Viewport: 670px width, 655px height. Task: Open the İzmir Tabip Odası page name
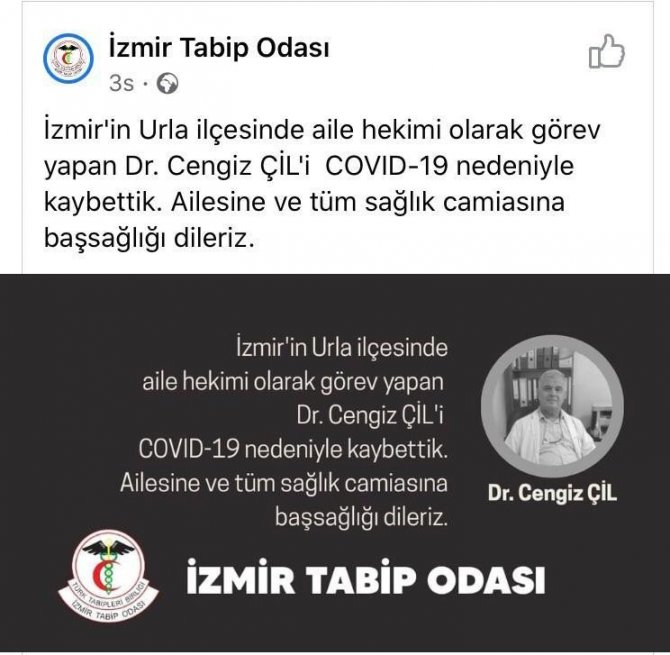217,47
